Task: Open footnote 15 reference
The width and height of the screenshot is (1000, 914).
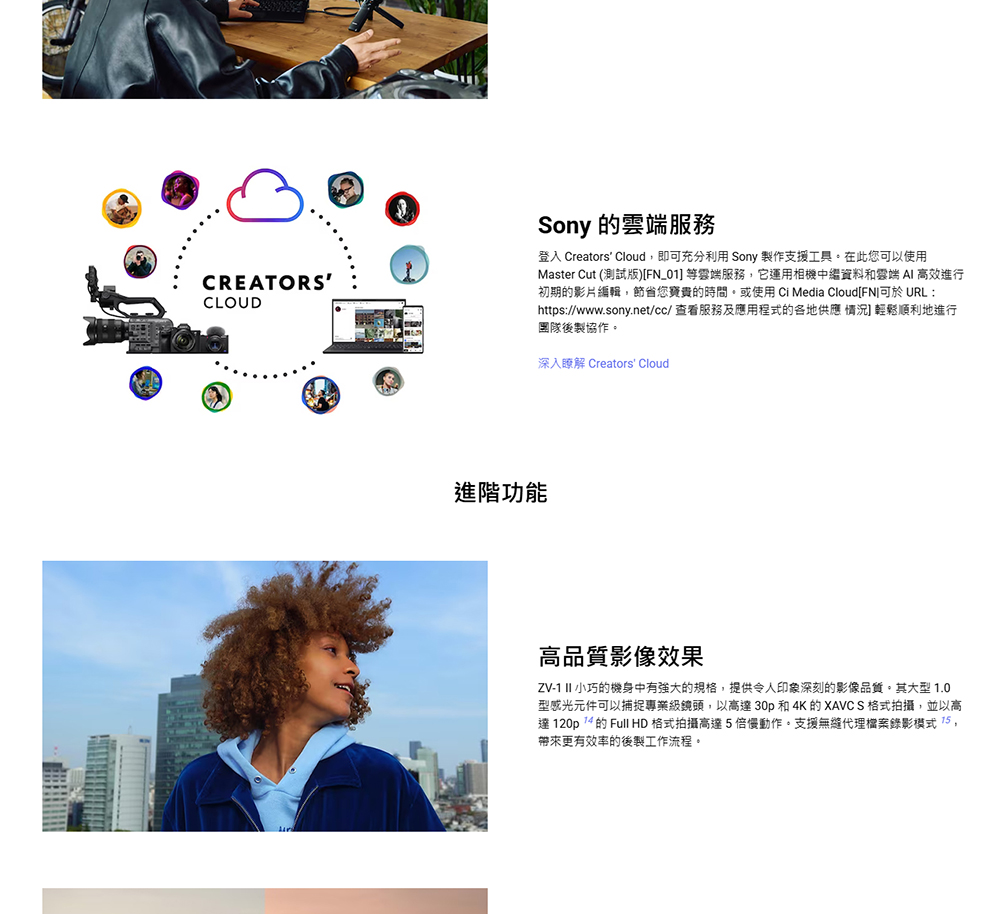Action: coord(945,720)
